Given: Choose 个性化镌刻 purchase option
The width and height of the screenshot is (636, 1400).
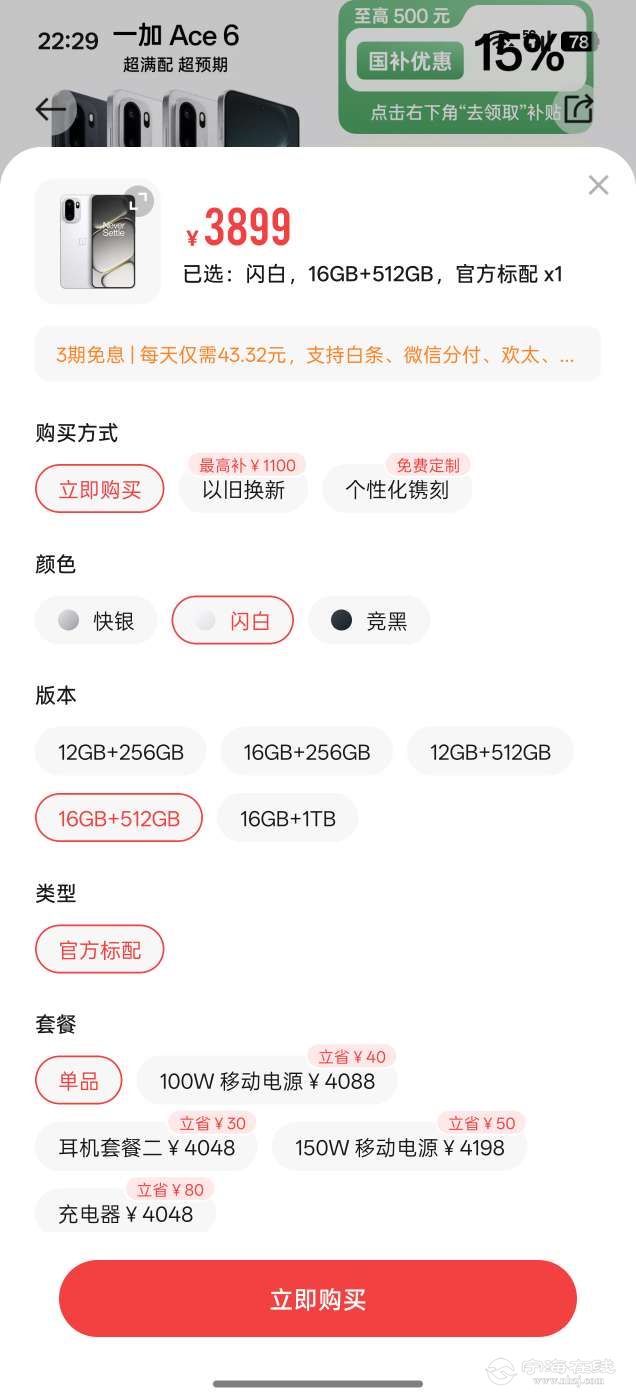Looking at the screenshot, I should tap(396, 490).
